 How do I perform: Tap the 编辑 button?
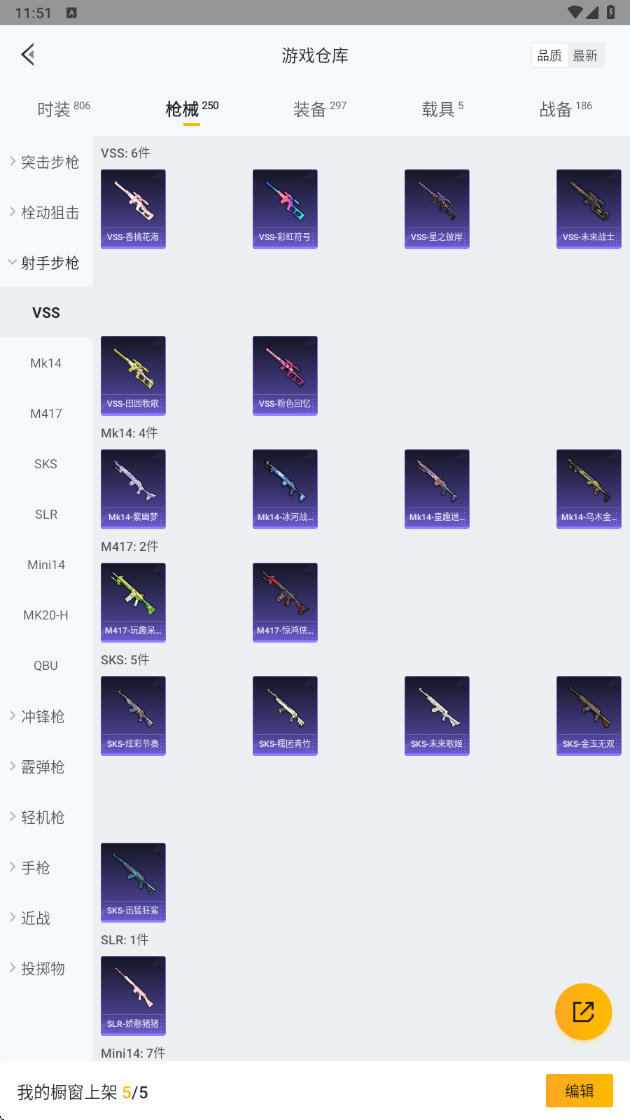[x=579, y=1091]
